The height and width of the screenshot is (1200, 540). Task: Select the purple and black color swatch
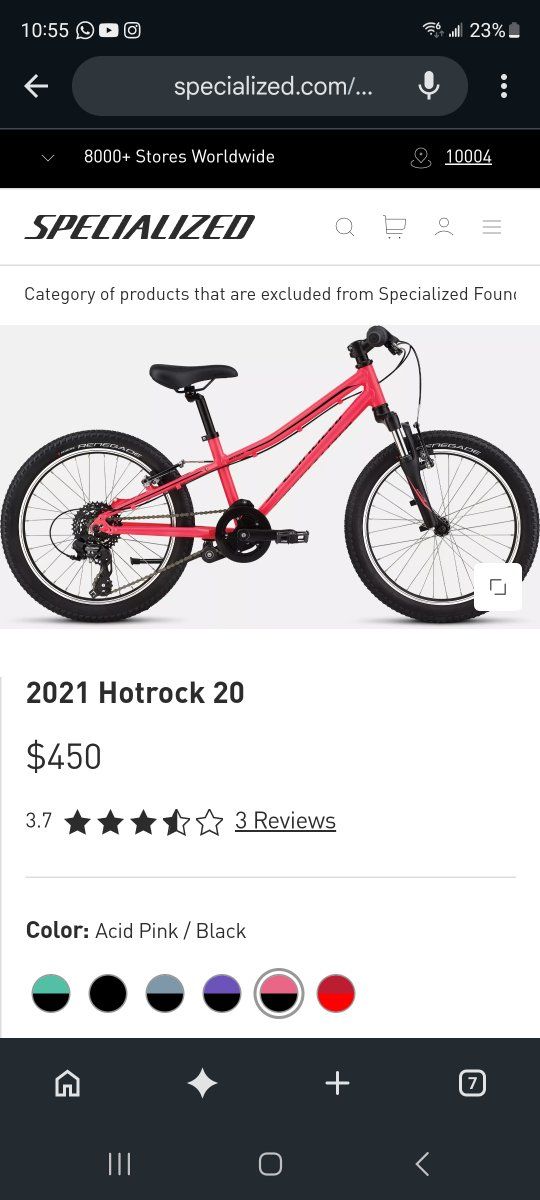pyautogui.click(x=222, y=993)
